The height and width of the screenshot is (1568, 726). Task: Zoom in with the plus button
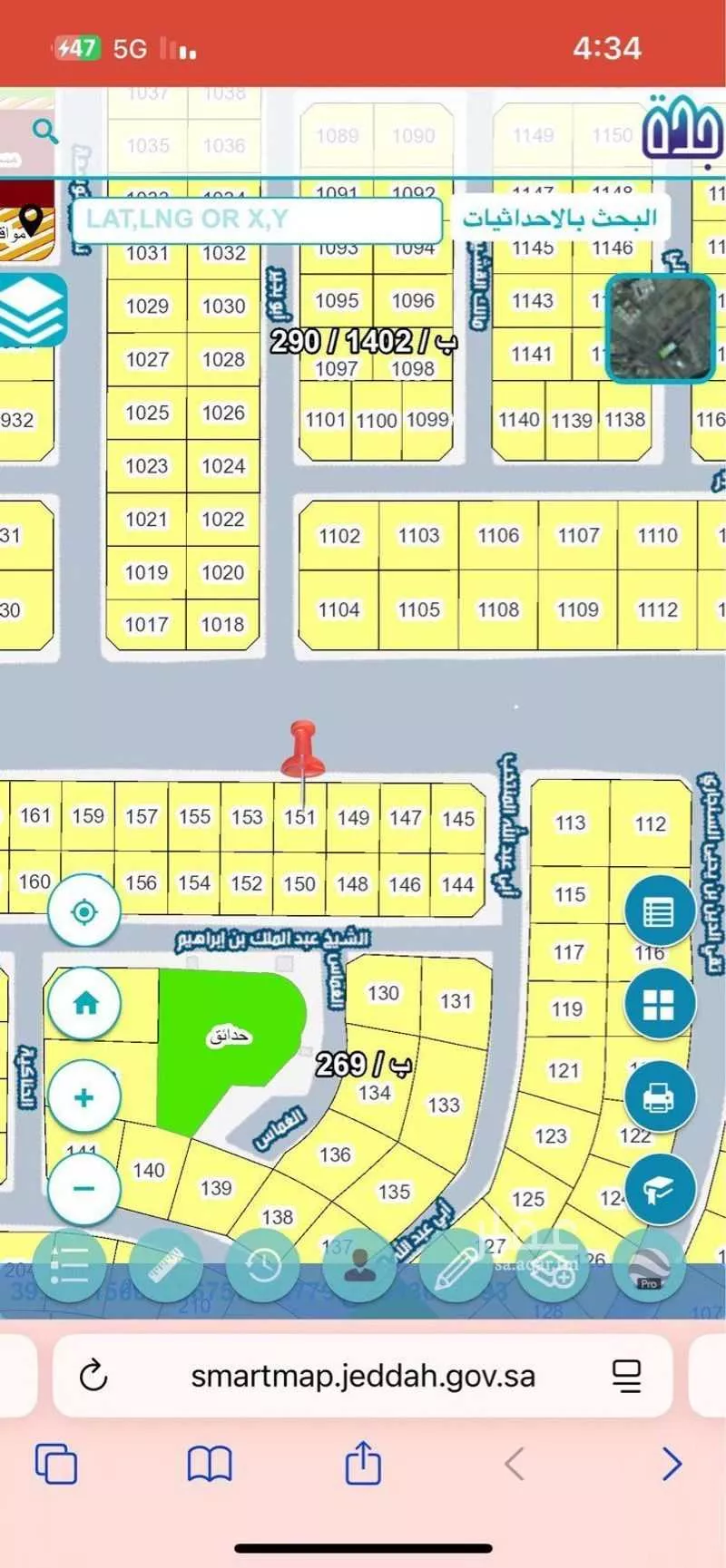pyautogui.click(x=84, y=1097)
